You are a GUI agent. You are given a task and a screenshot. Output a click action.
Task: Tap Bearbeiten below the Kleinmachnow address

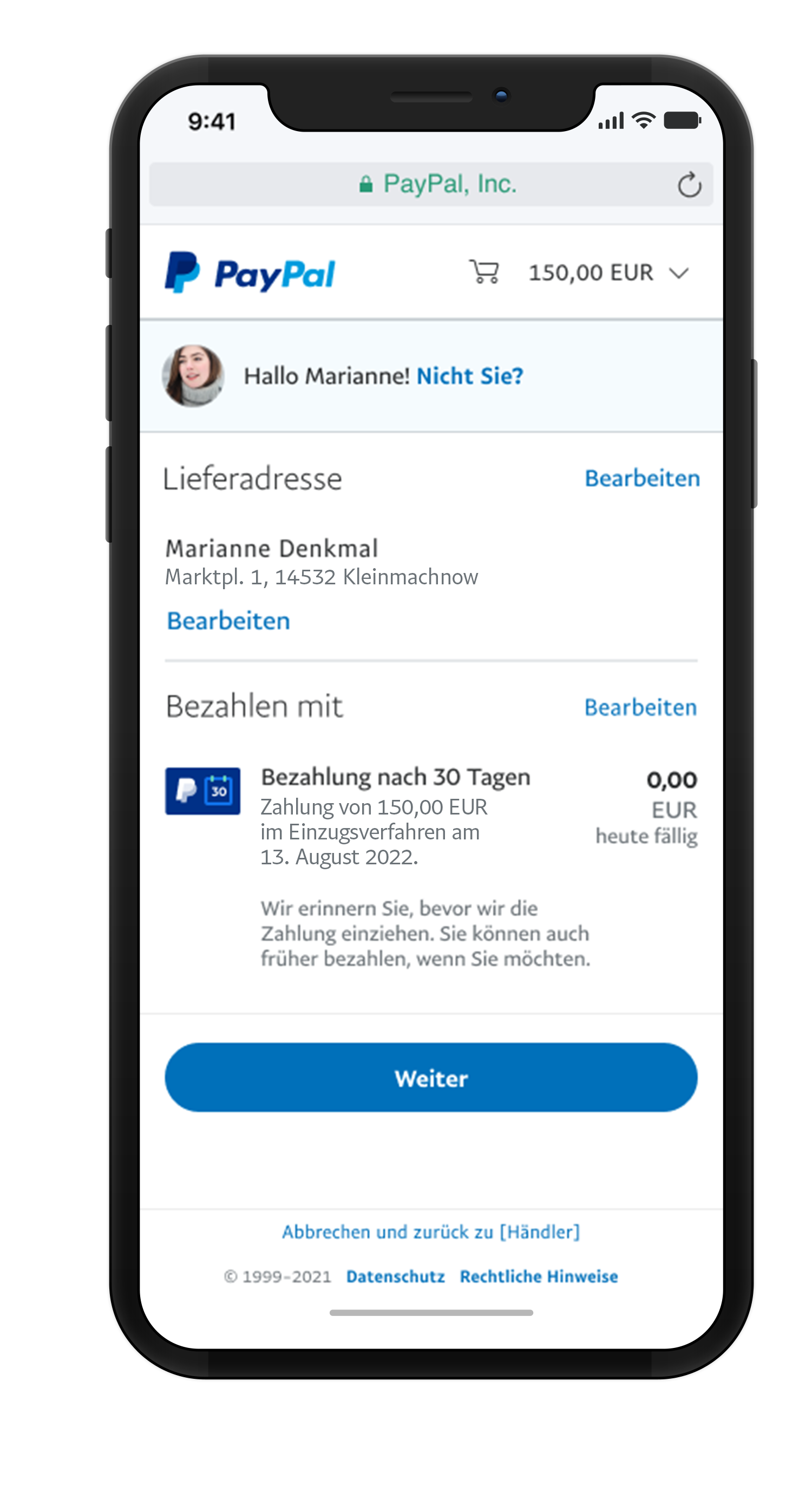(228, 621)
